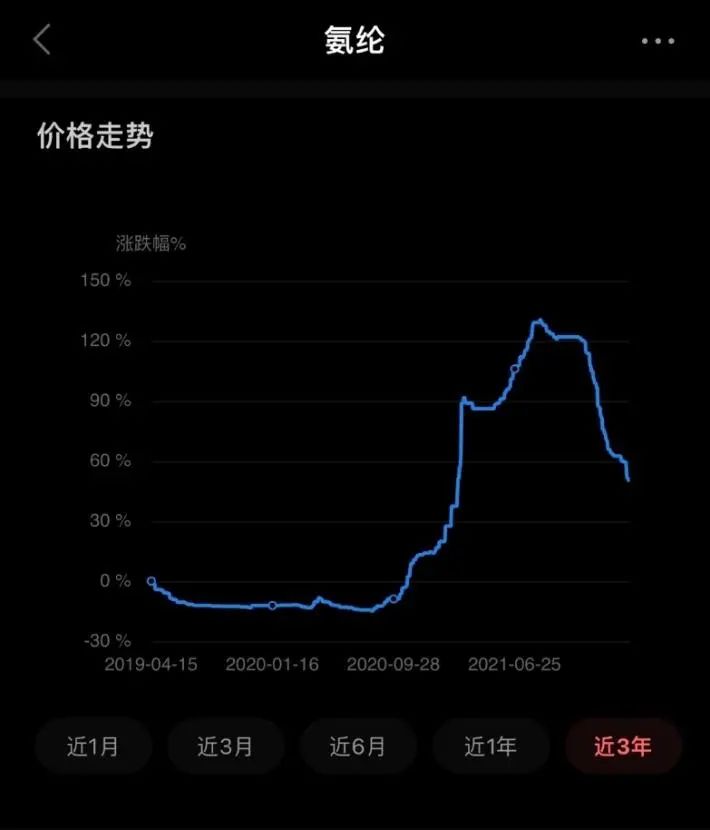Image resolution: width=710 pixels, height=830 pixels.
Task: Choose the 近1年 range chip
Action: [490, 746]
